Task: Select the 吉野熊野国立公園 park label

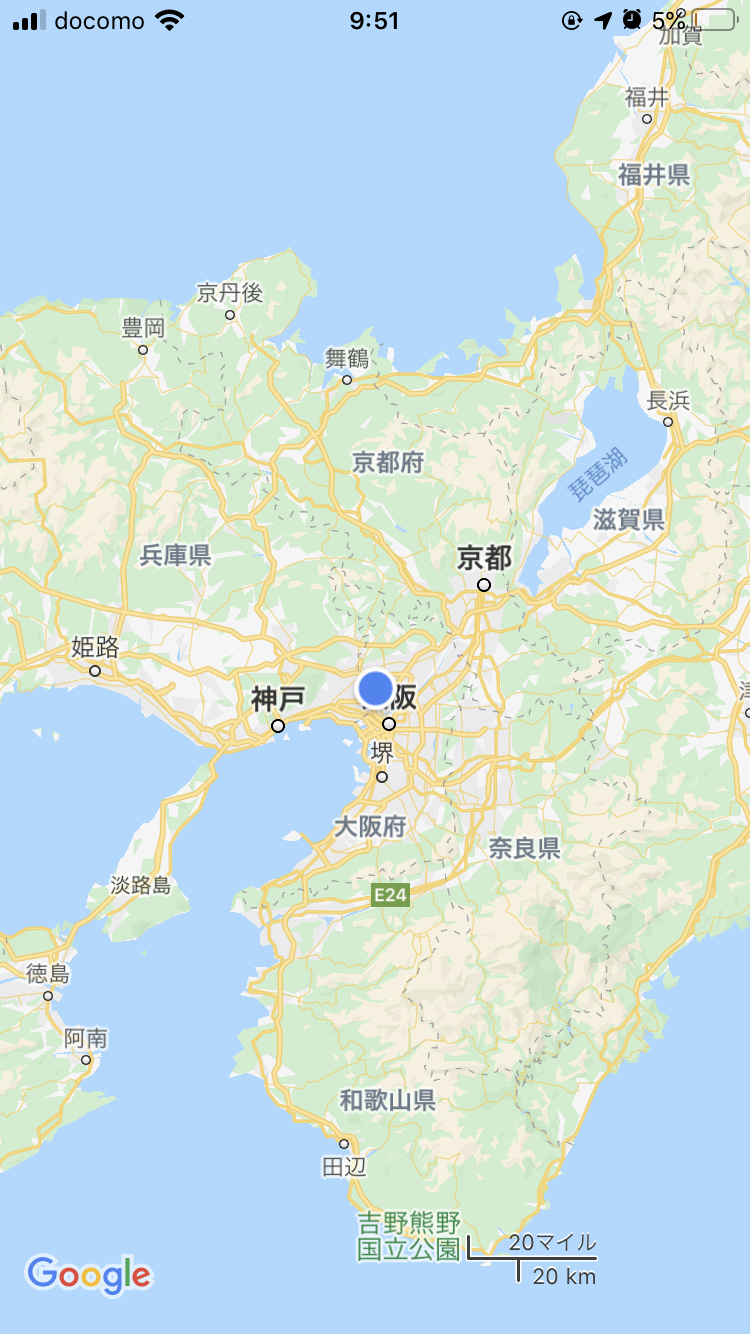Action: (x=409, y=1236)
